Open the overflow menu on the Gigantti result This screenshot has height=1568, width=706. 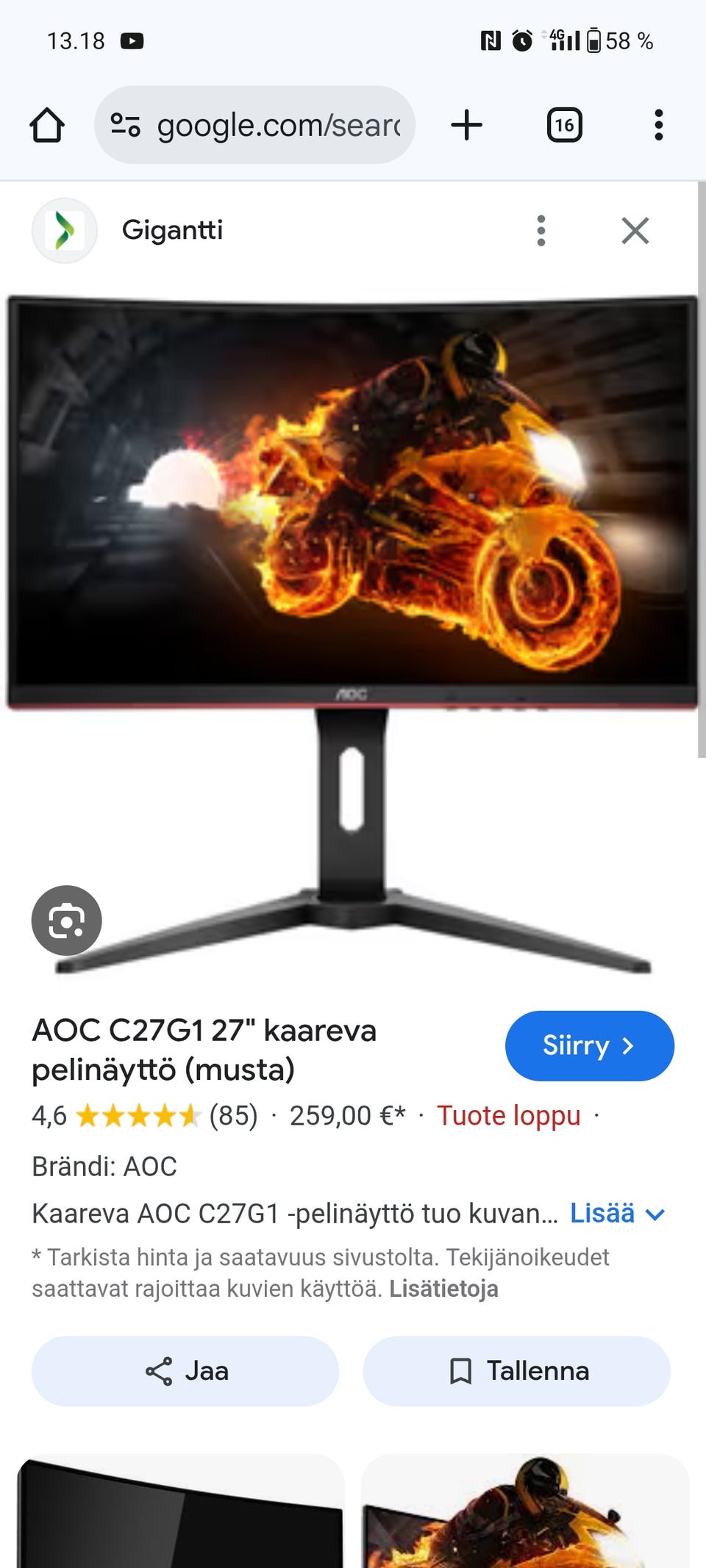tap(541, 231)
